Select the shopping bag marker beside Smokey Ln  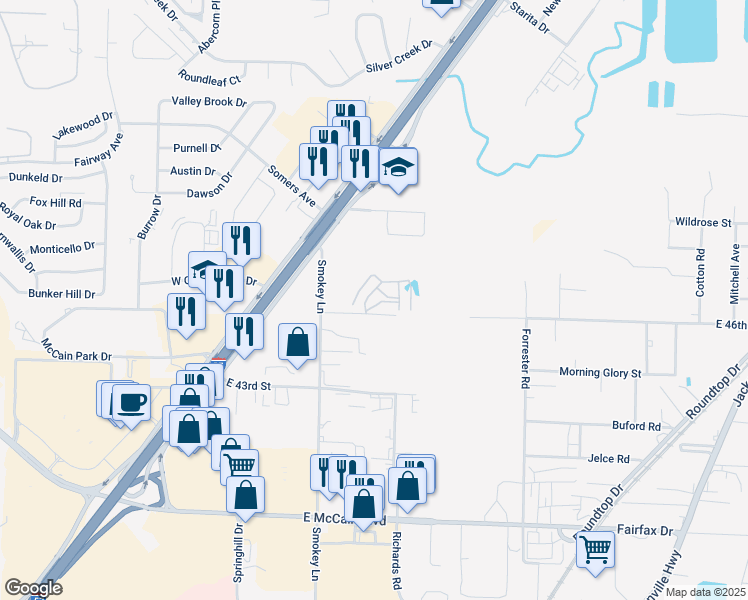pos(298,342)
